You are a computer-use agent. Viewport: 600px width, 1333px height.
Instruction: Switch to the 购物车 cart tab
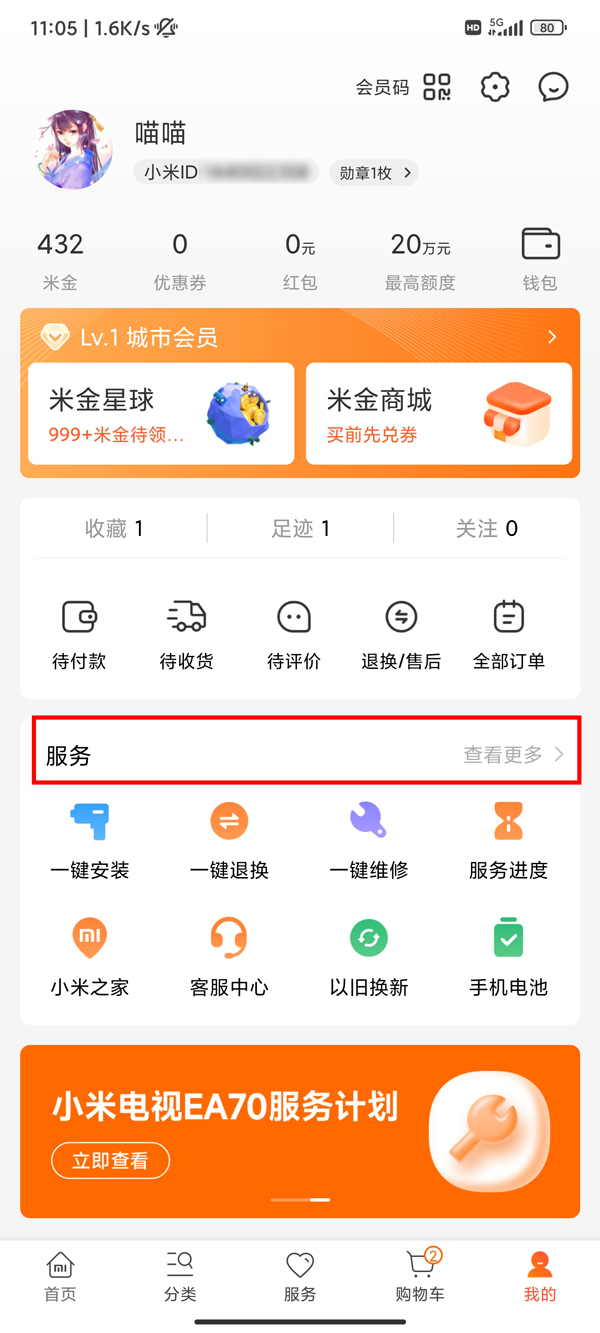point(420,1277)
